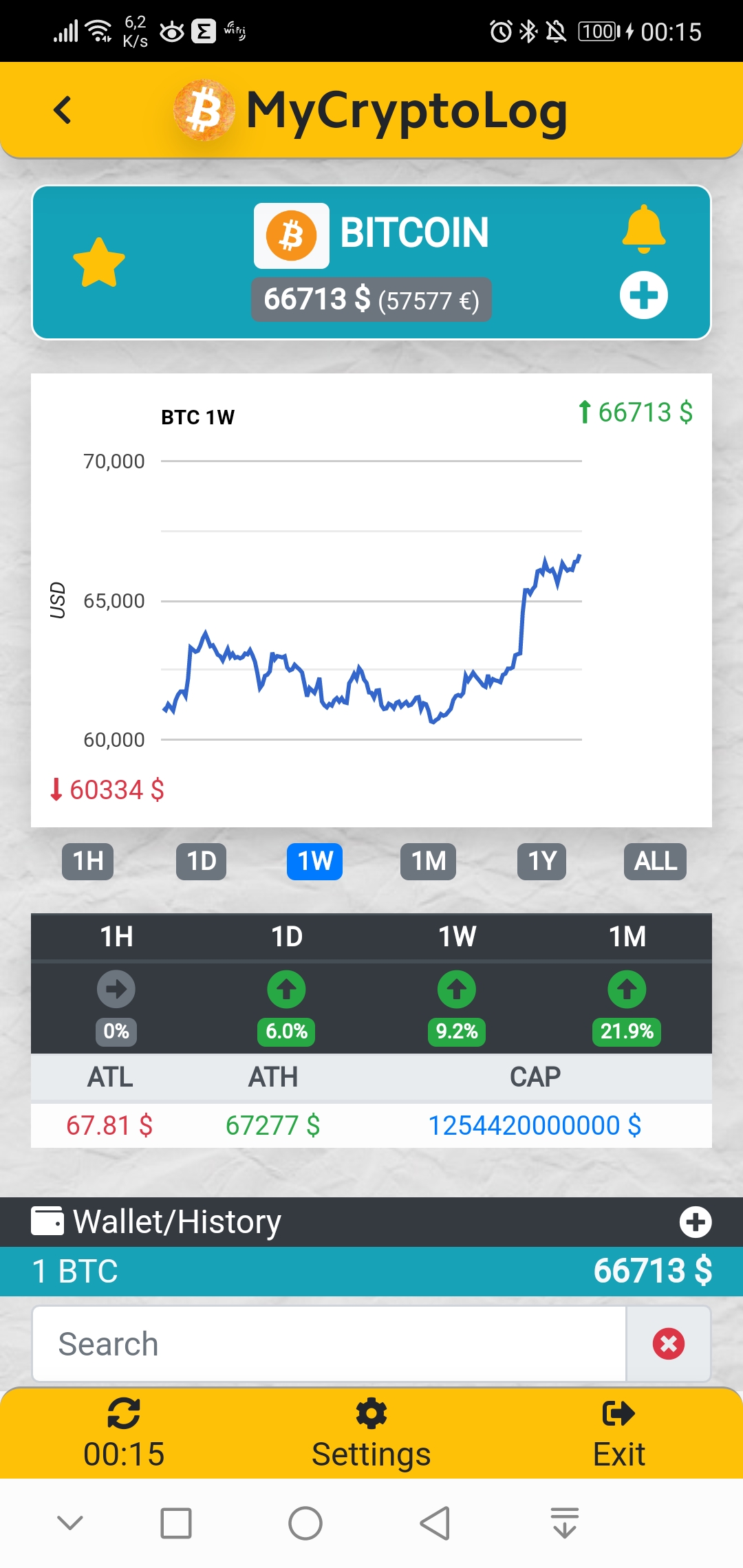Go back using the header arrow
Viewport: 743px width, 1568px height.
63,110
